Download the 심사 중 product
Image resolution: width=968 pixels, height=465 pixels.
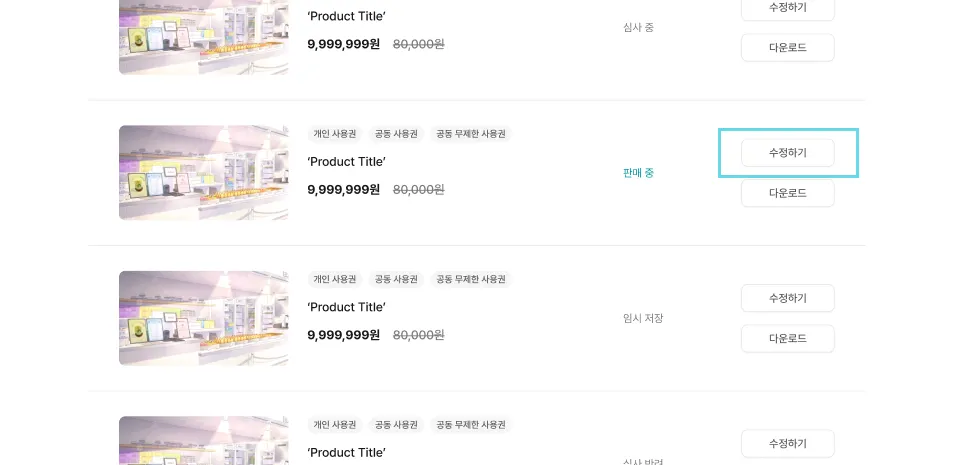[787, 47]
